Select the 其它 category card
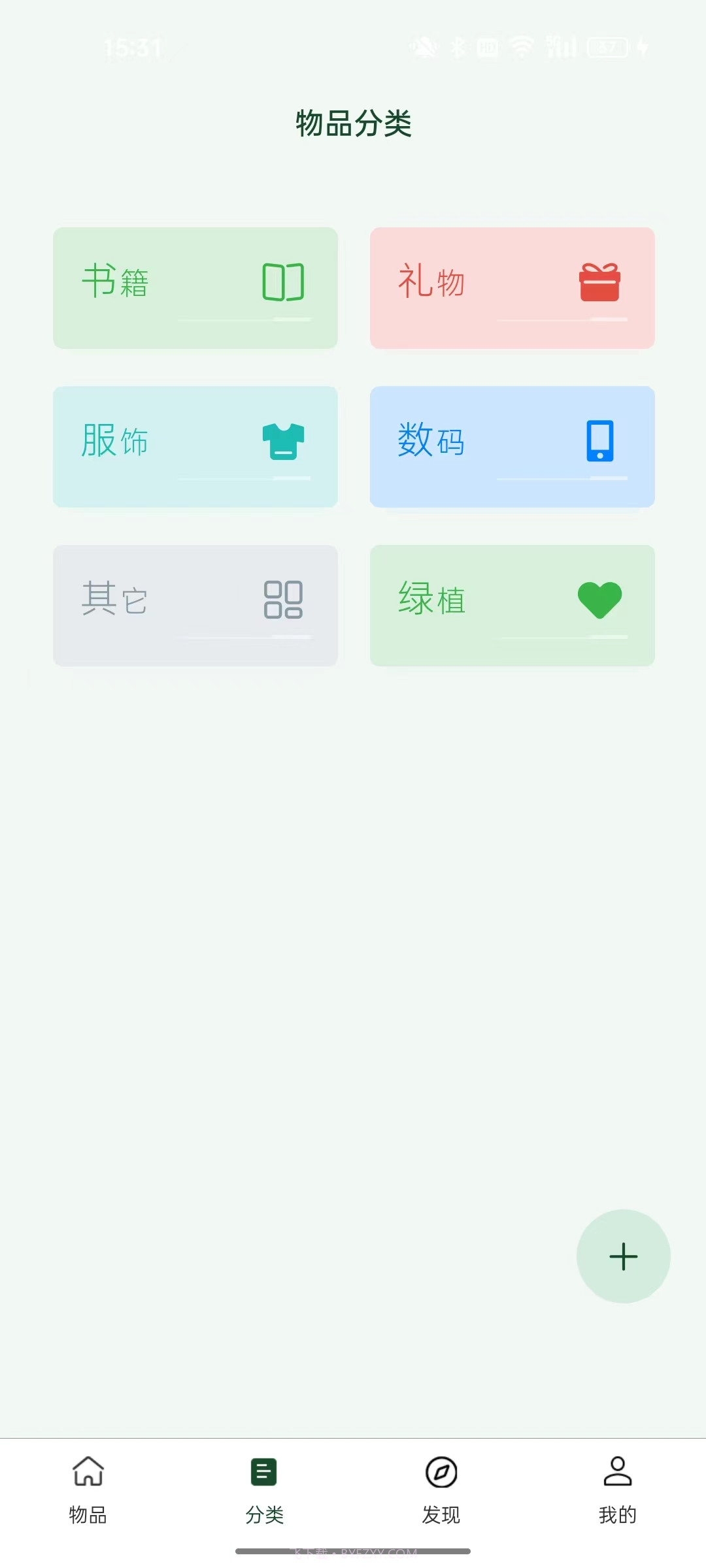Image resolution: width=706 pixels, height=1568 pixels. pyautogui.click(x=195, y=605)
